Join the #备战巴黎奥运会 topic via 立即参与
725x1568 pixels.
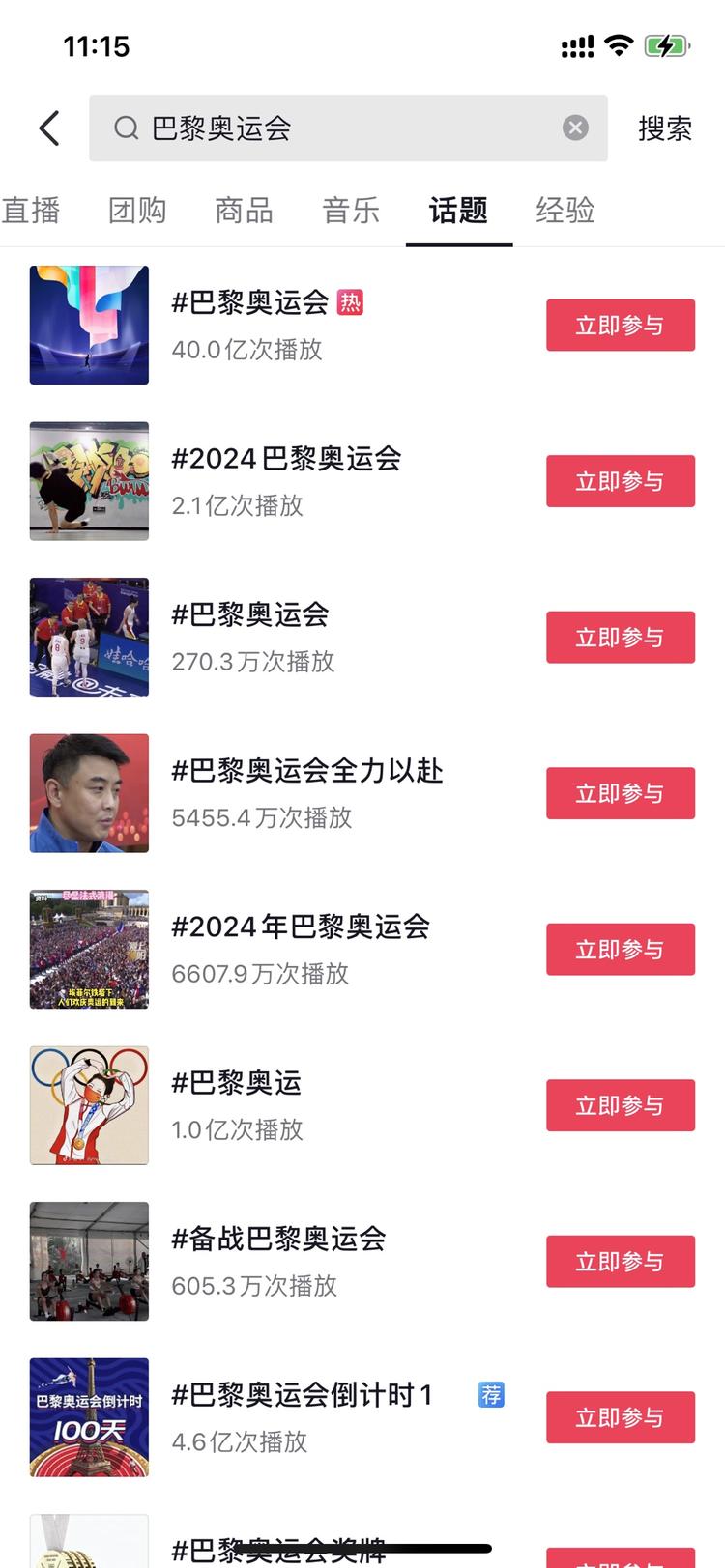621,1261
